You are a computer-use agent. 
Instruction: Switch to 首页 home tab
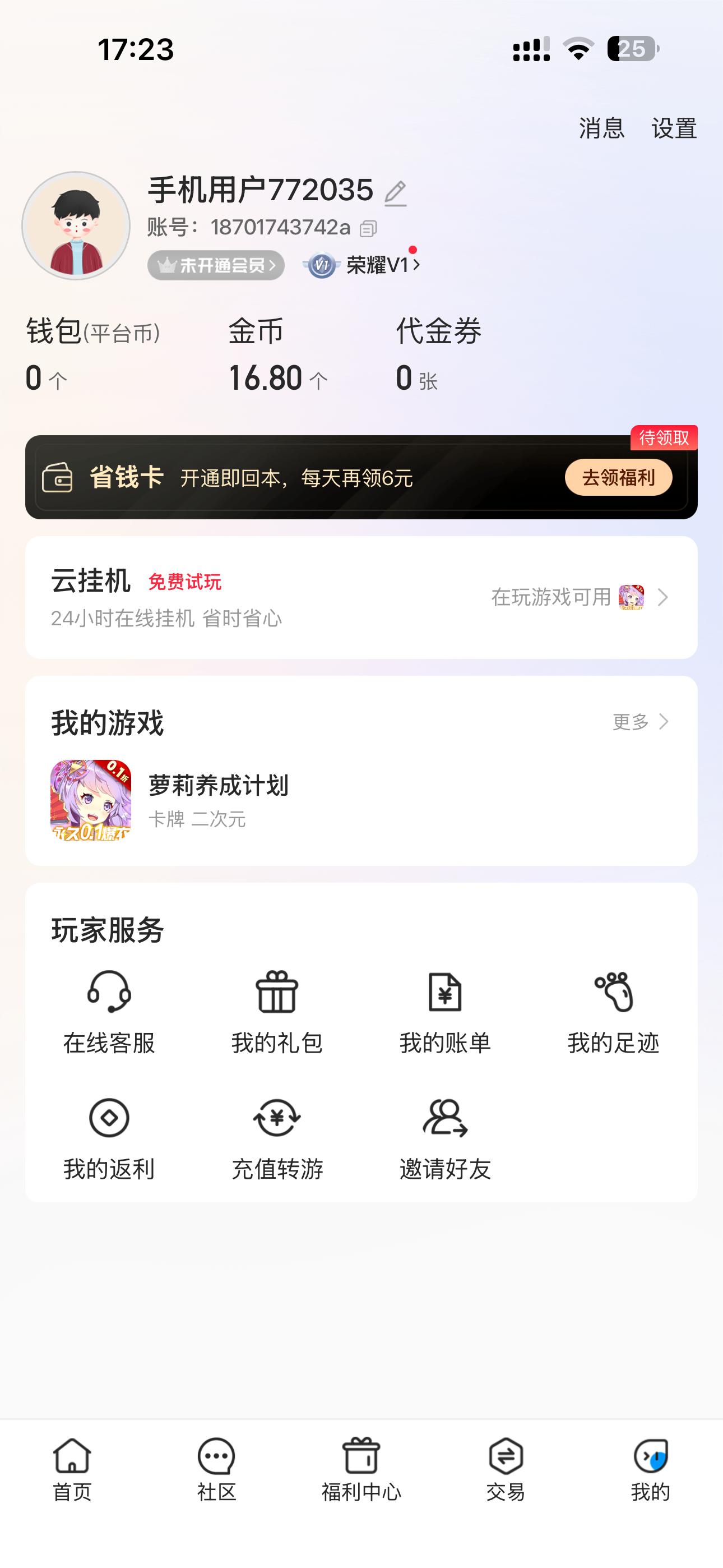pos(72,1469)
